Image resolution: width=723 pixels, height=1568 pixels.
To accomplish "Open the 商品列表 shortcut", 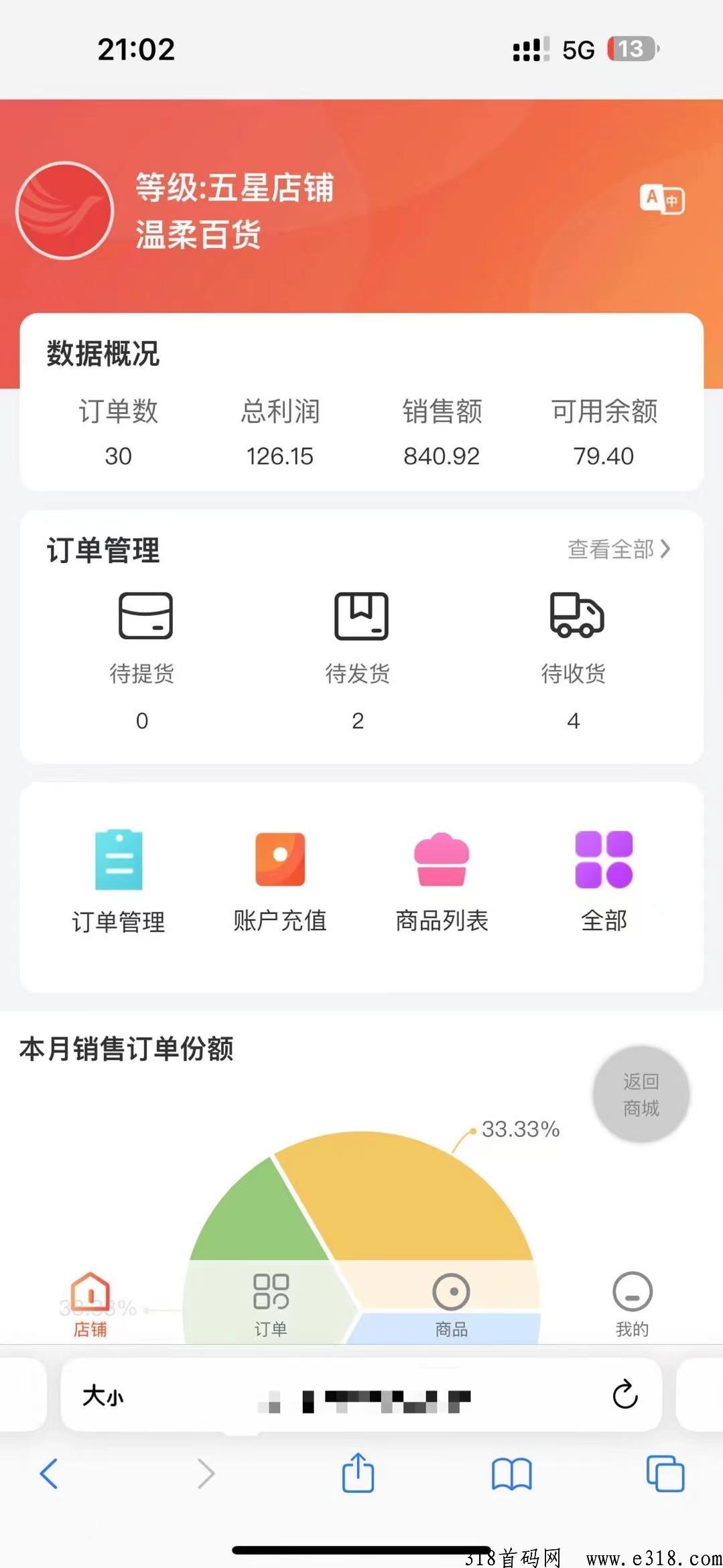I will [442, 881].
